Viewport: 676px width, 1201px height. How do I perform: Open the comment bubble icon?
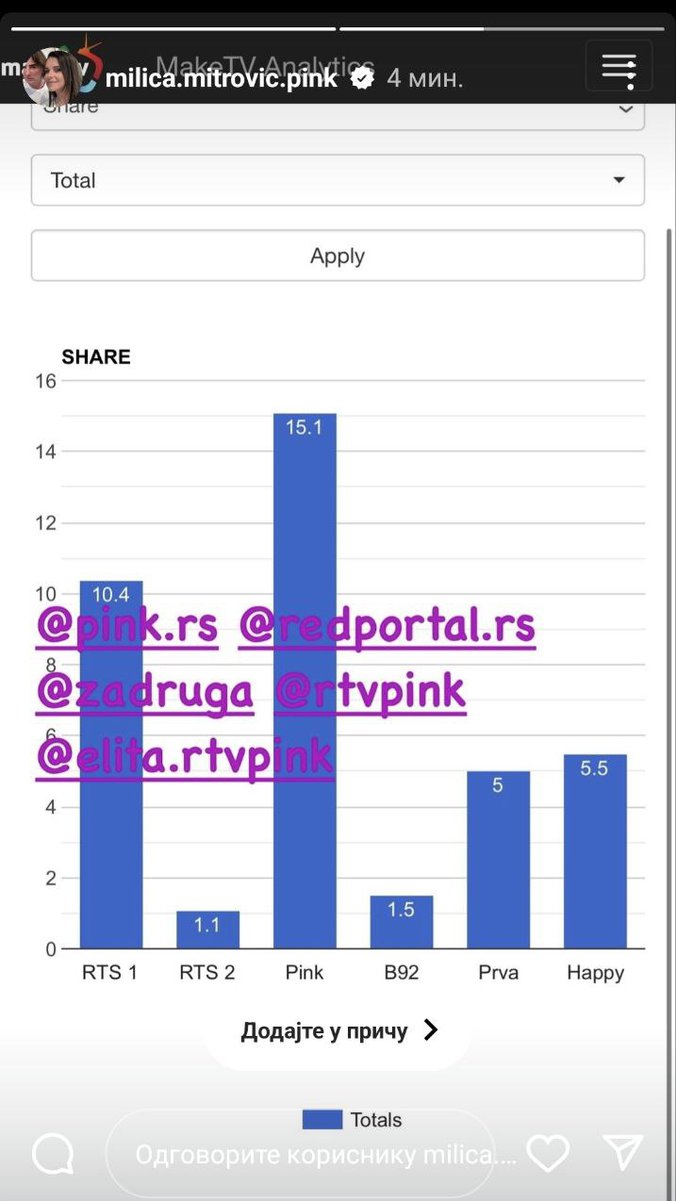point(53,1154)
